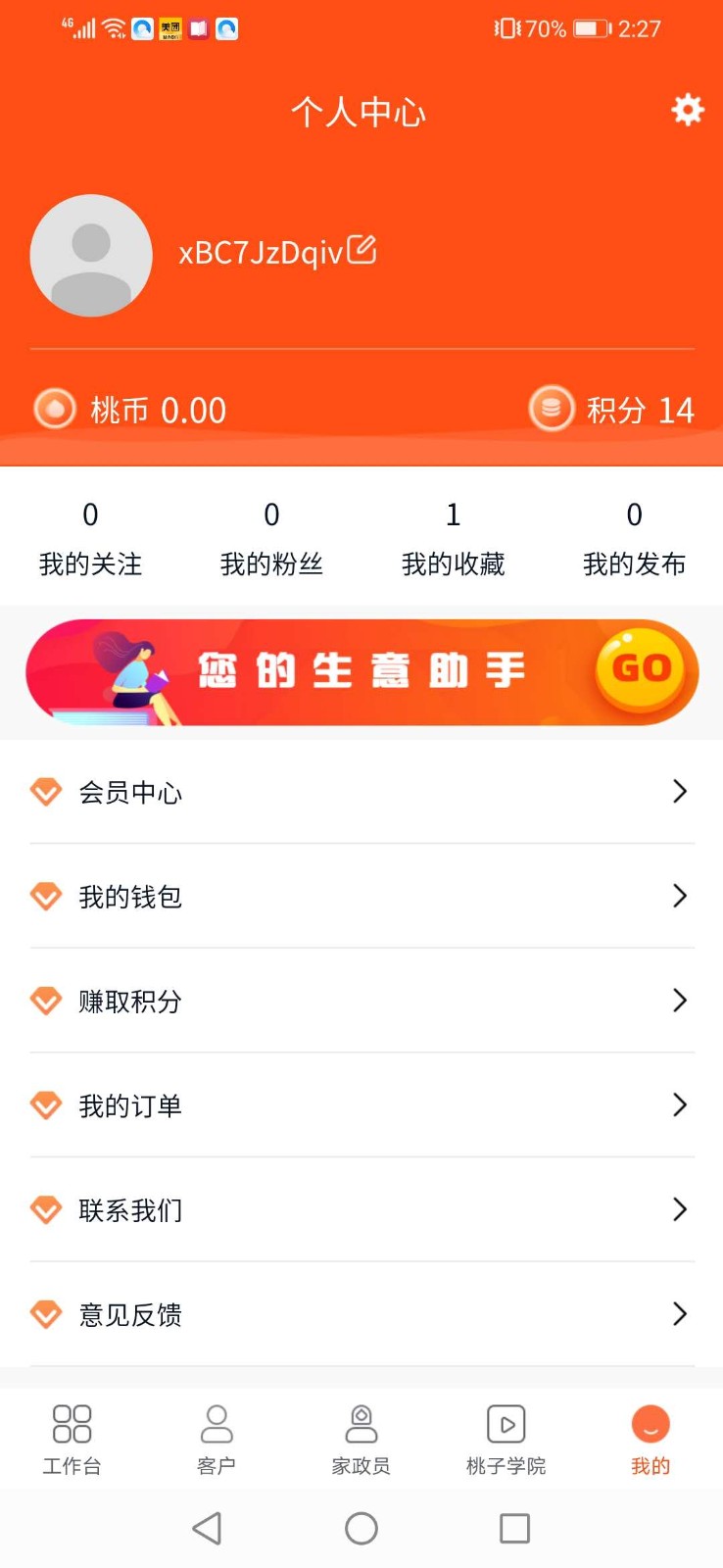Expand the 我的订单 row chevron

(x=680, y=1104)
